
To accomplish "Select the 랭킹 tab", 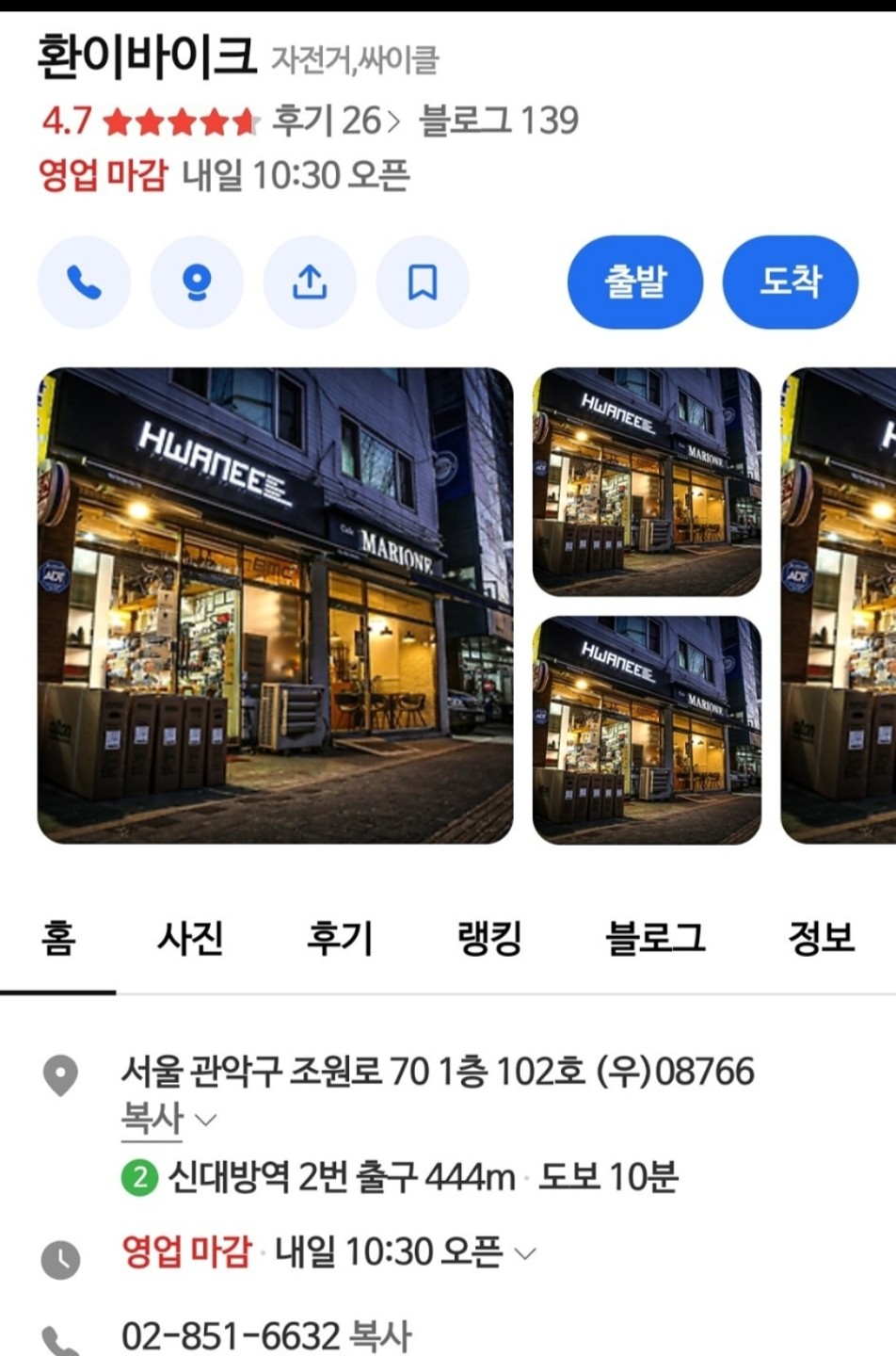I will click(x=486, y=939).
